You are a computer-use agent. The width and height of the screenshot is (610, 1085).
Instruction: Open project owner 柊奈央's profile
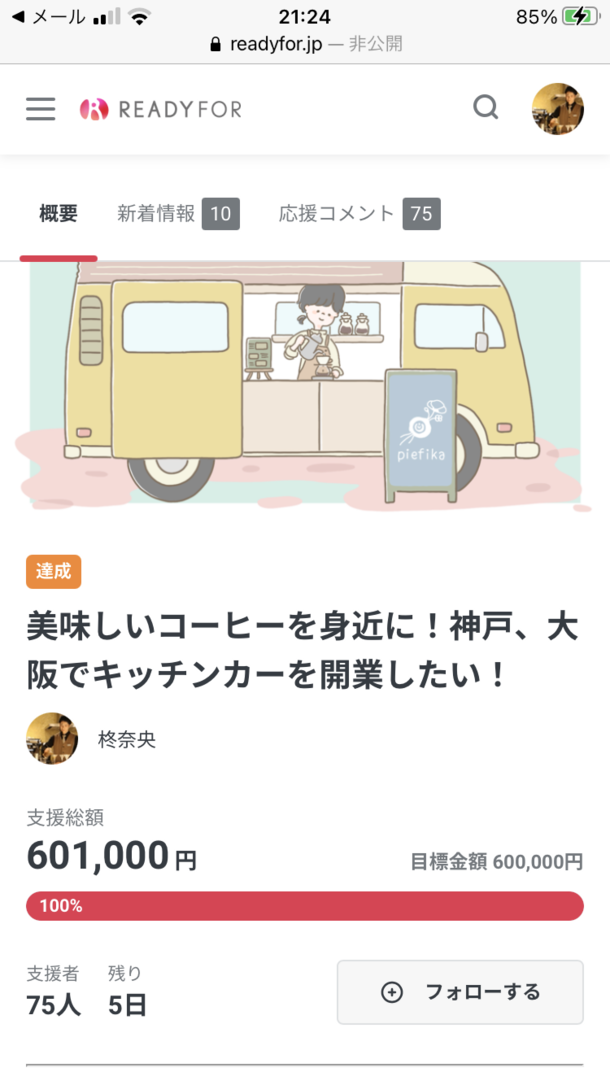coord(126,739)
